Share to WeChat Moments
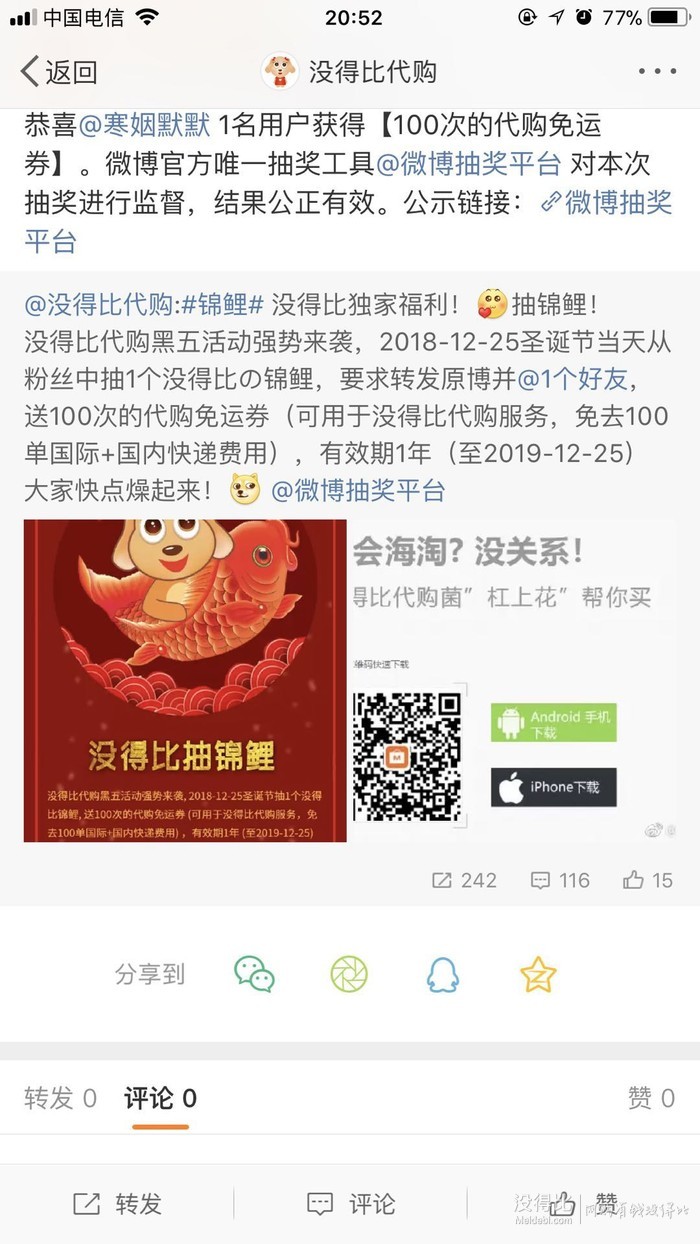This screenshot has height=1244, width=700. click(x=349, y=974)
